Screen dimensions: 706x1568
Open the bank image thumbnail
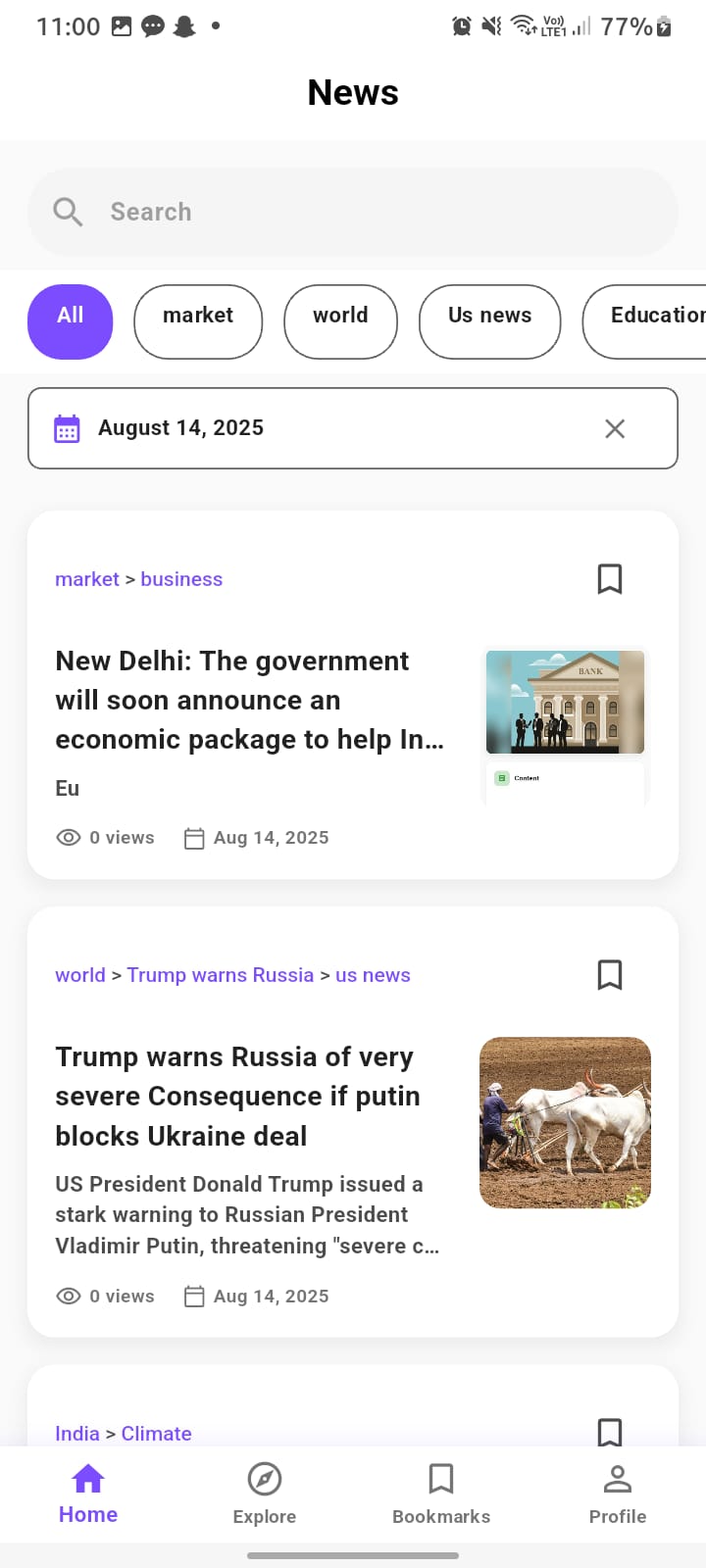point(565,701)
